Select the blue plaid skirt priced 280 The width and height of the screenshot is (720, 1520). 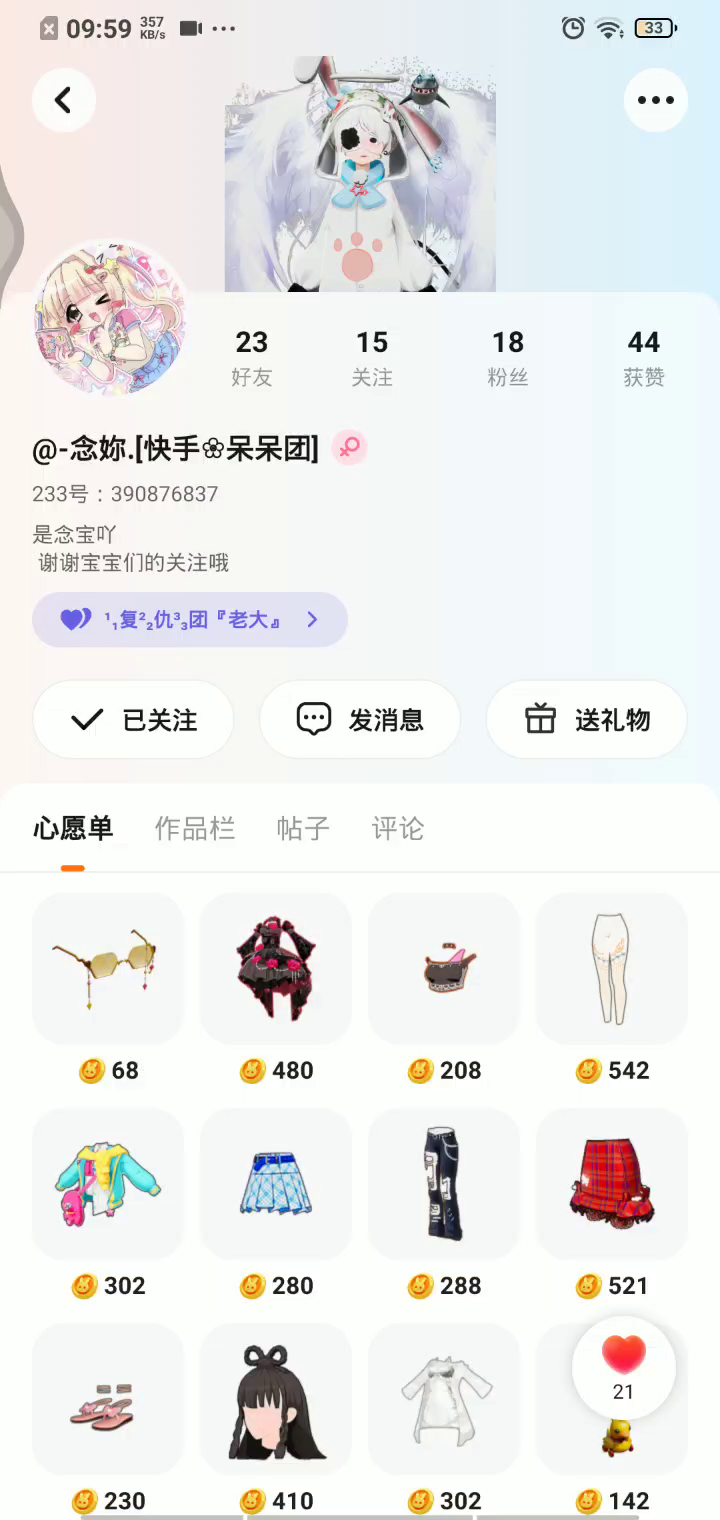pos(276,1184)
